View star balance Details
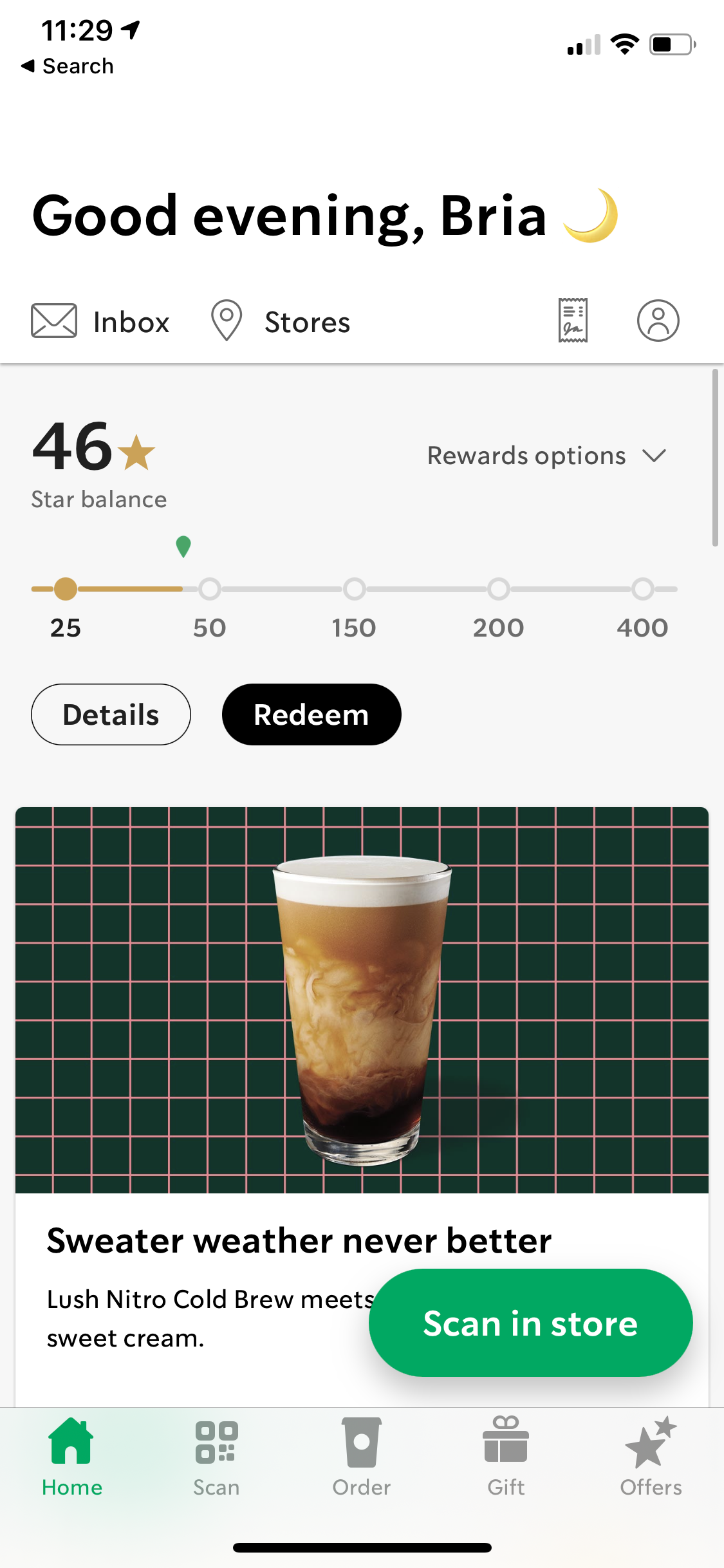This screenshot has width=724, height=1568. 111,714
